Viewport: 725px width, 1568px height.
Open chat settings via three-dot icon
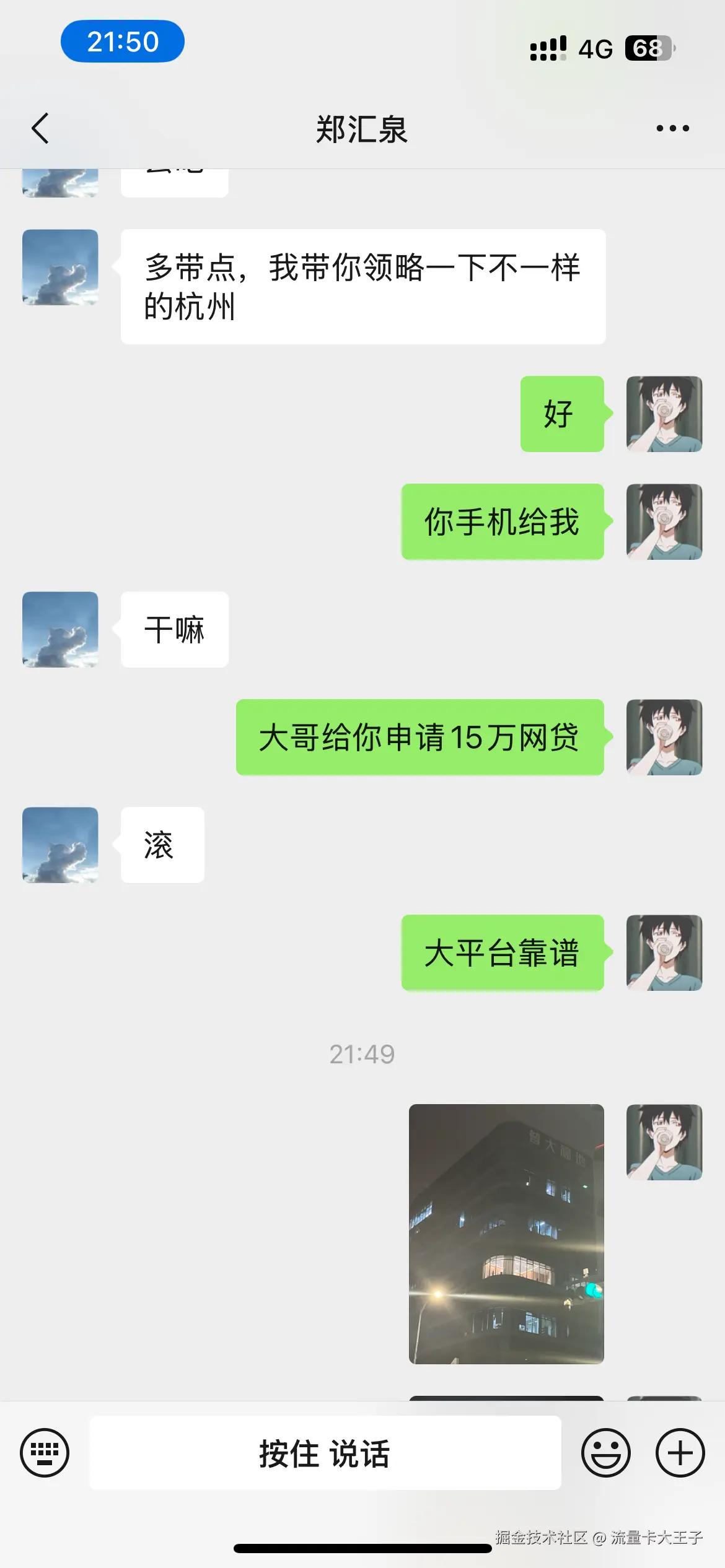[672, 129]
